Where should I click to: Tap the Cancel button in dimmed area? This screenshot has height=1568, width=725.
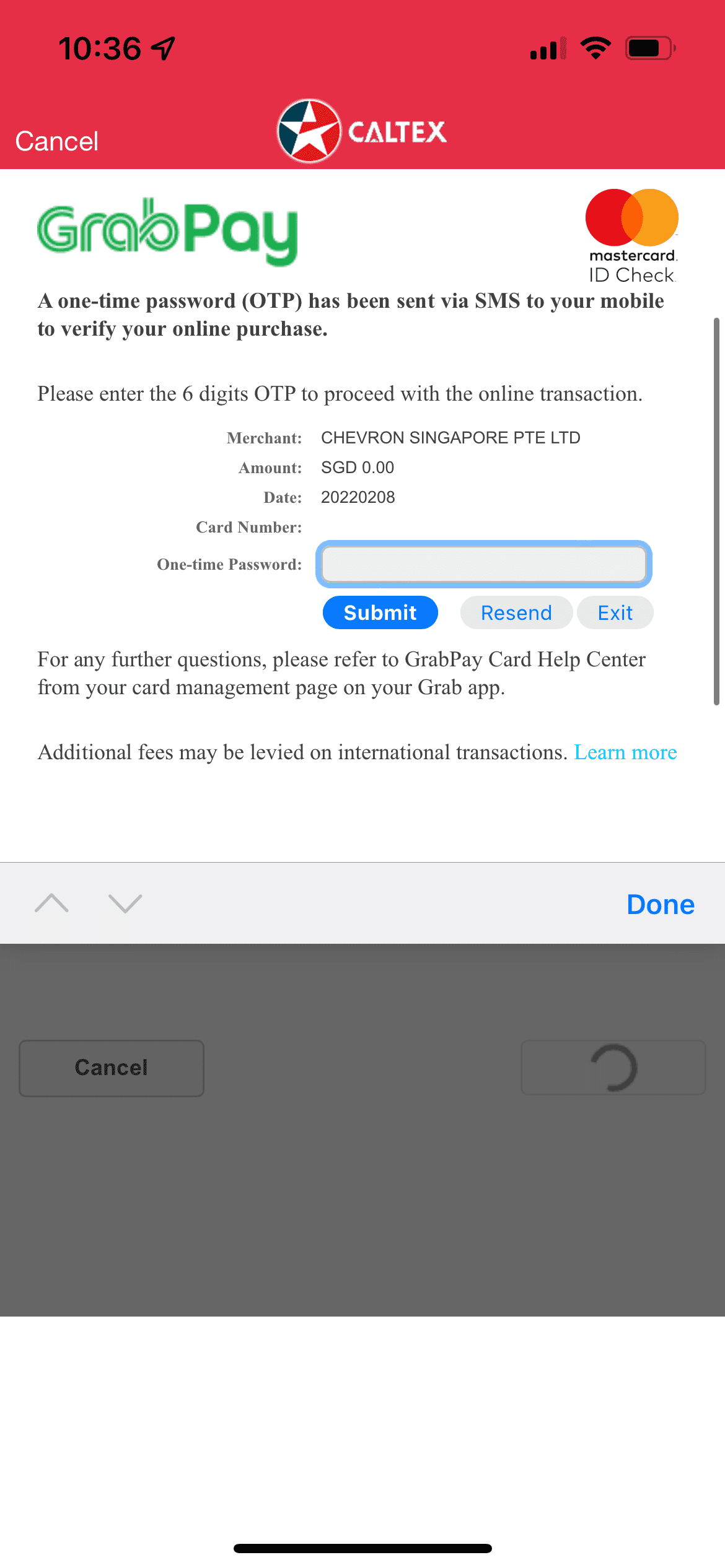112,1068
